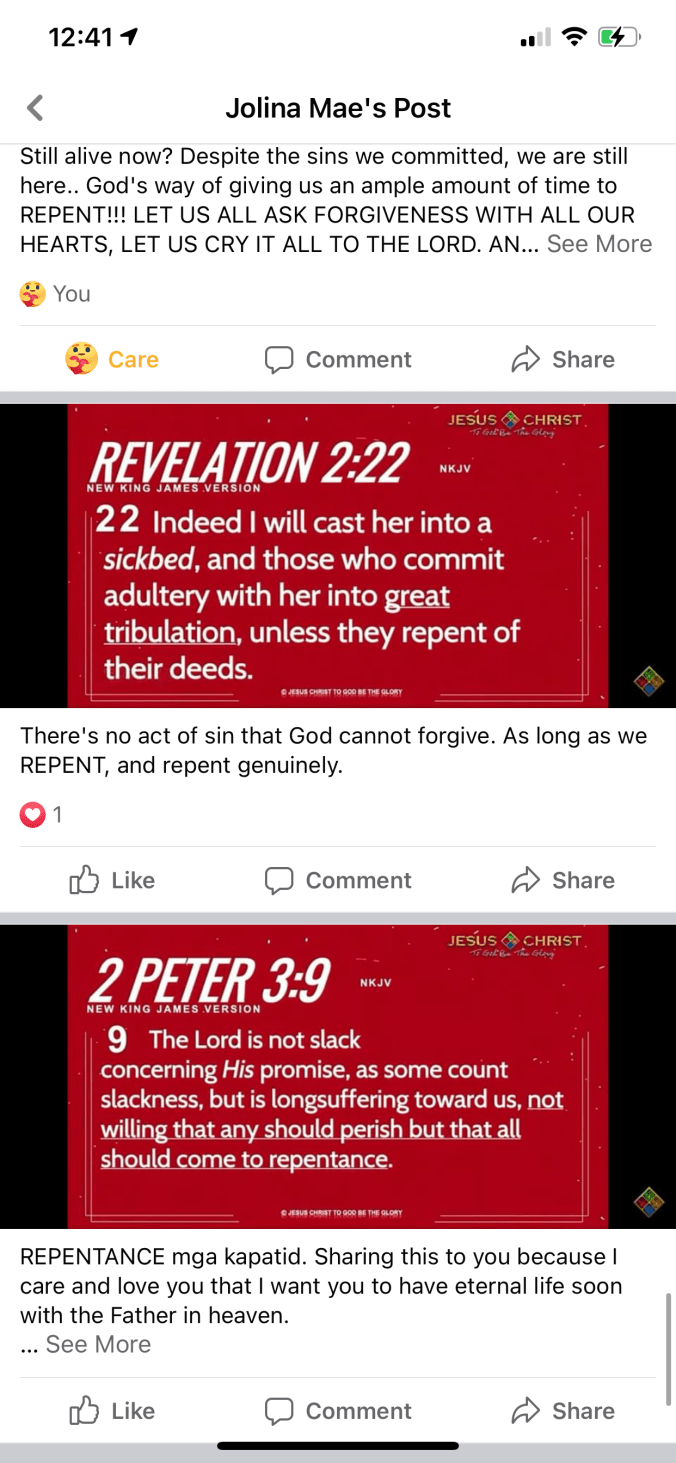Comment on the post with Care reaction
The height and width of the screenshot is (1463, 676).
tap(338, 360)
